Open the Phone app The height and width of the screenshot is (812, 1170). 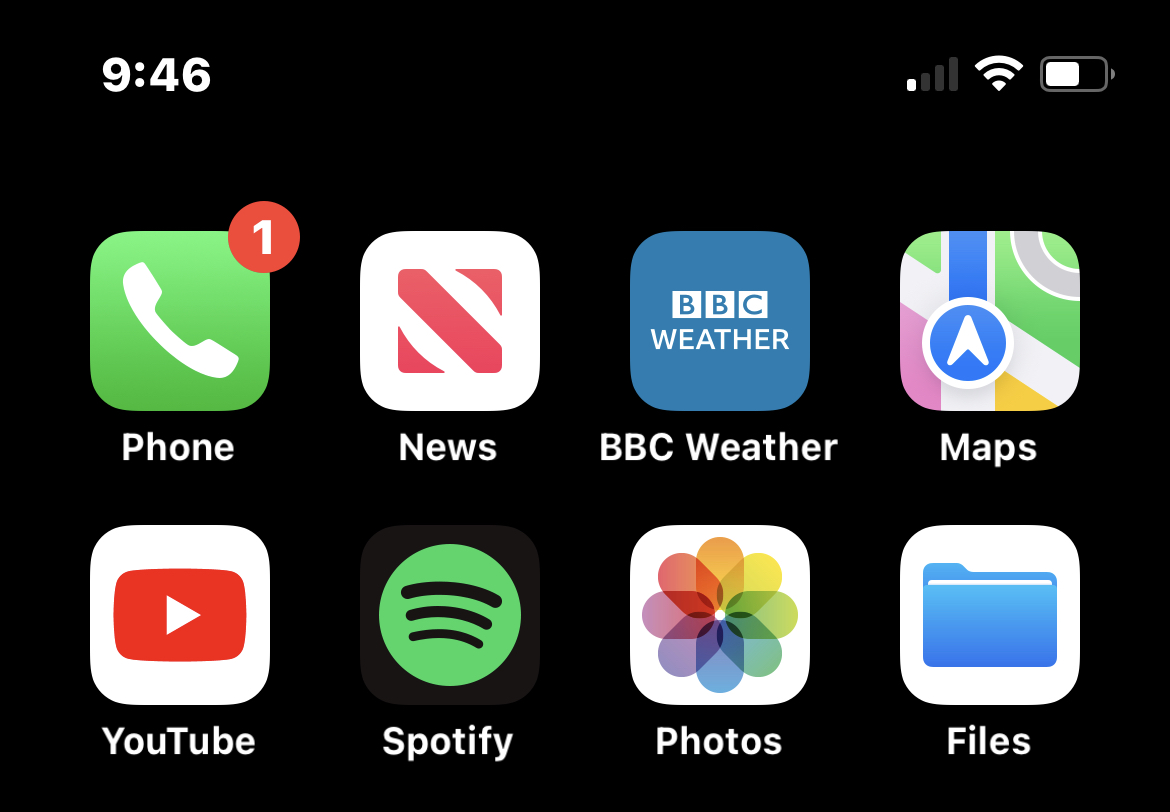pos(180,321)
